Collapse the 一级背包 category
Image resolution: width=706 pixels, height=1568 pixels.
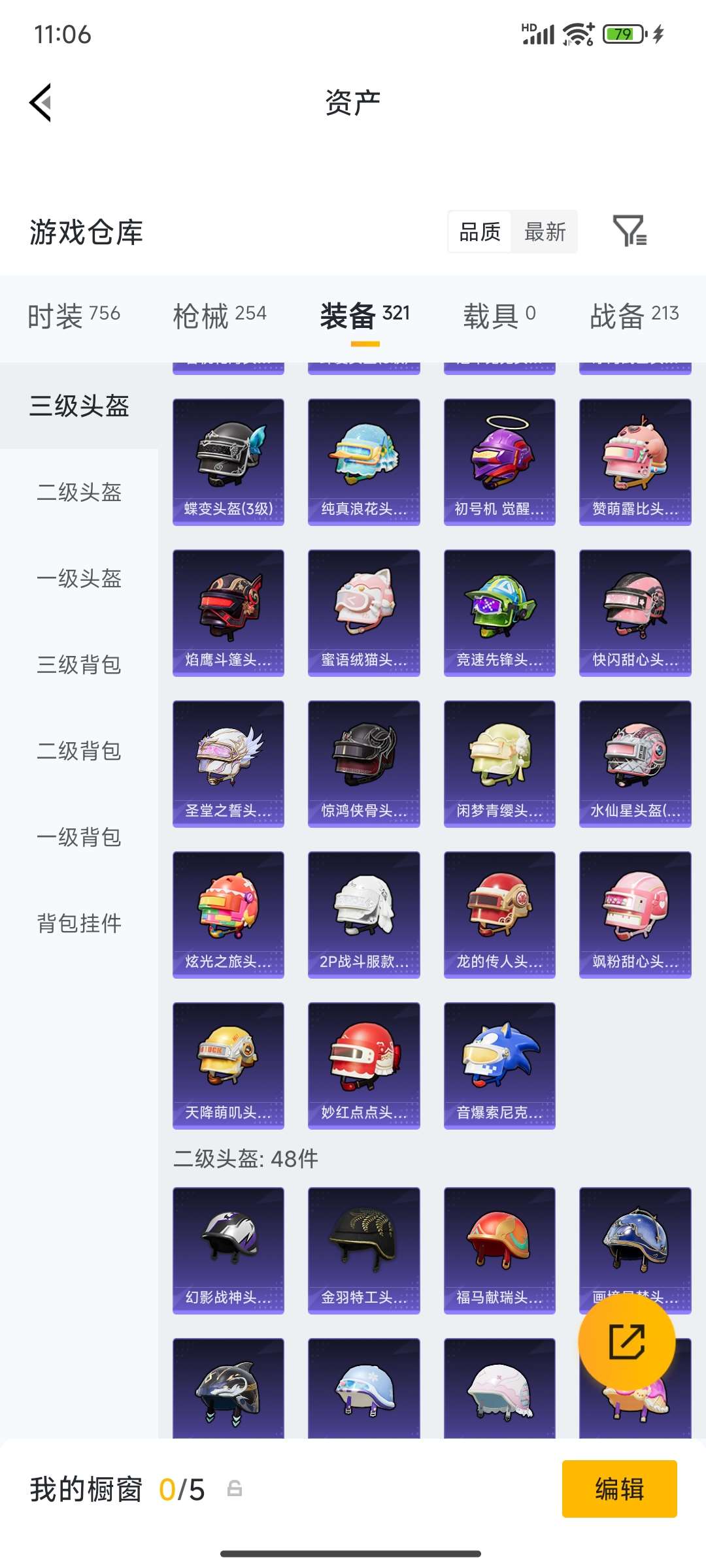pos(78,838)
